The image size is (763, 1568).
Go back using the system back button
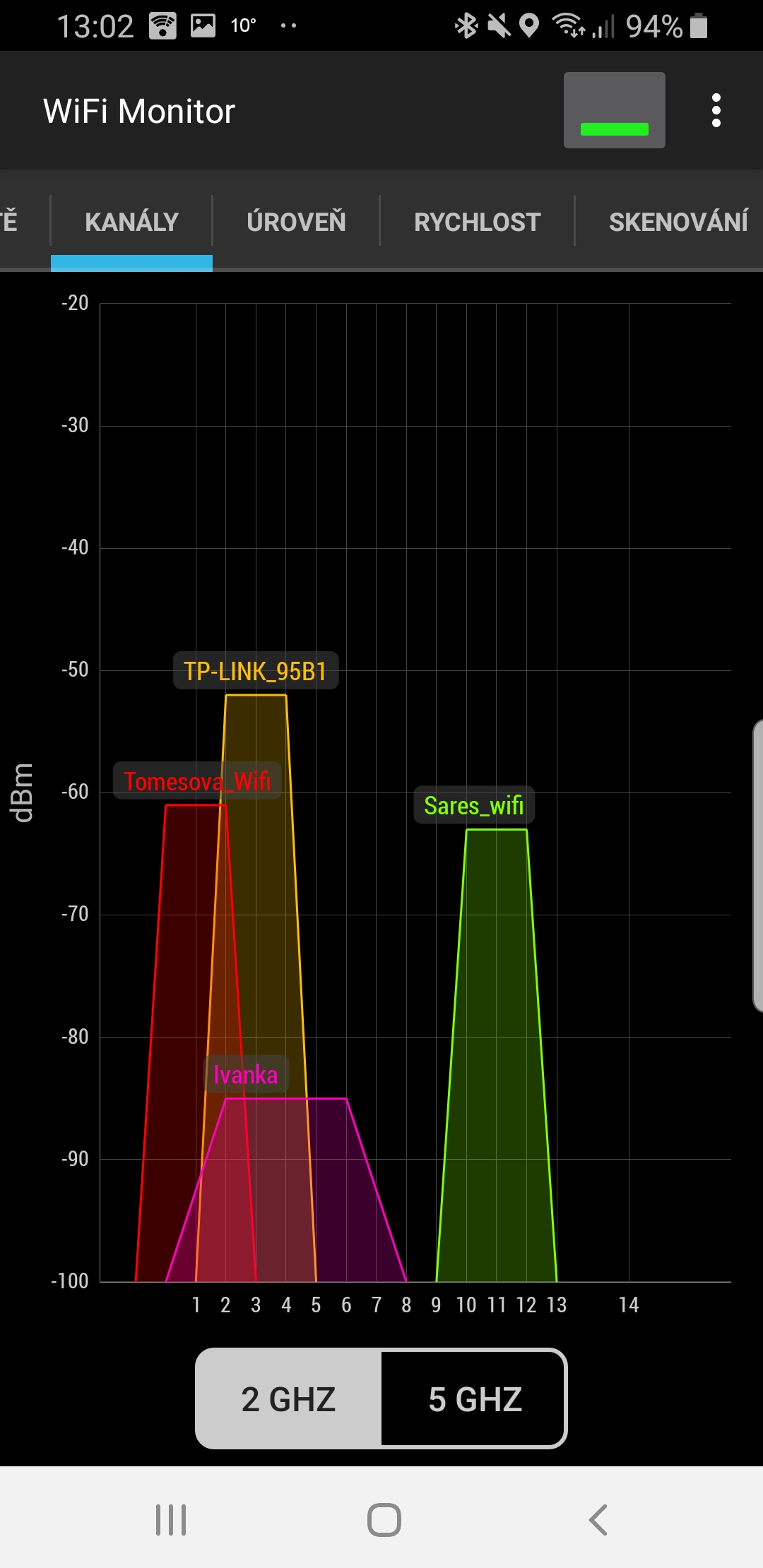[x=598, y=1519]
